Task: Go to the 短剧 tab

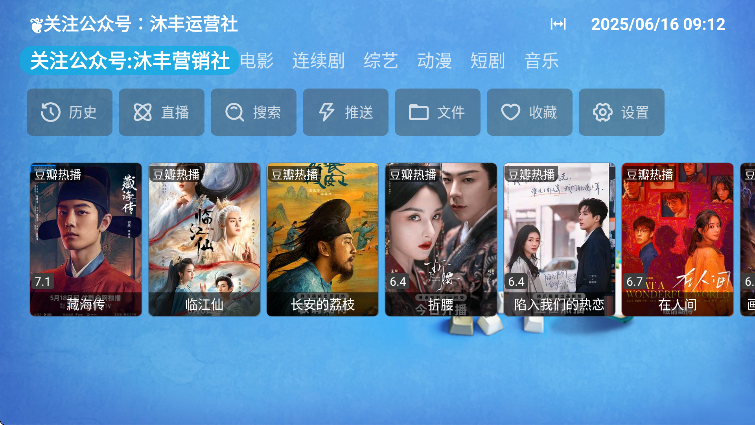Action: [x=487, y=61]
